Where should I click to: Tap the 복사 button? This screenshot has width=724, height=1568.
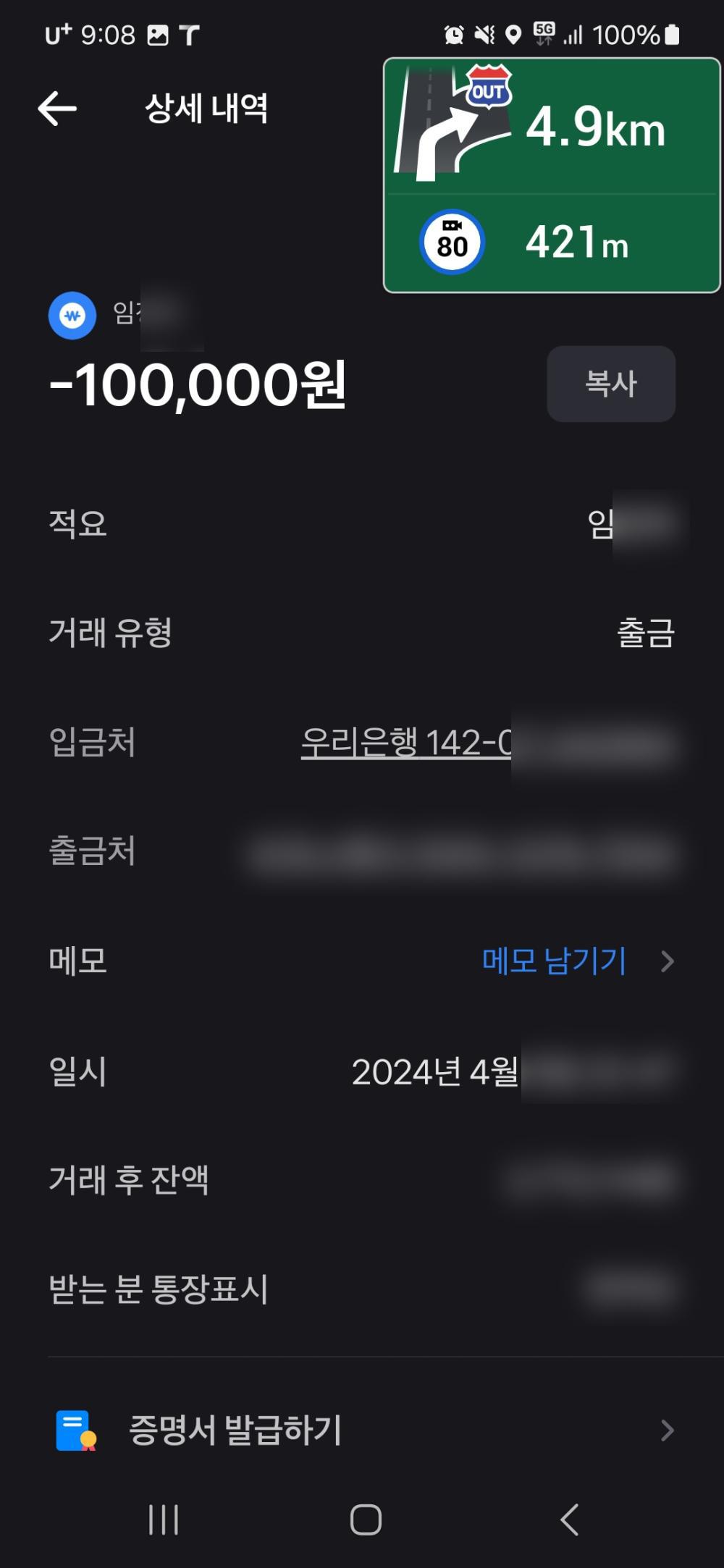610,384
